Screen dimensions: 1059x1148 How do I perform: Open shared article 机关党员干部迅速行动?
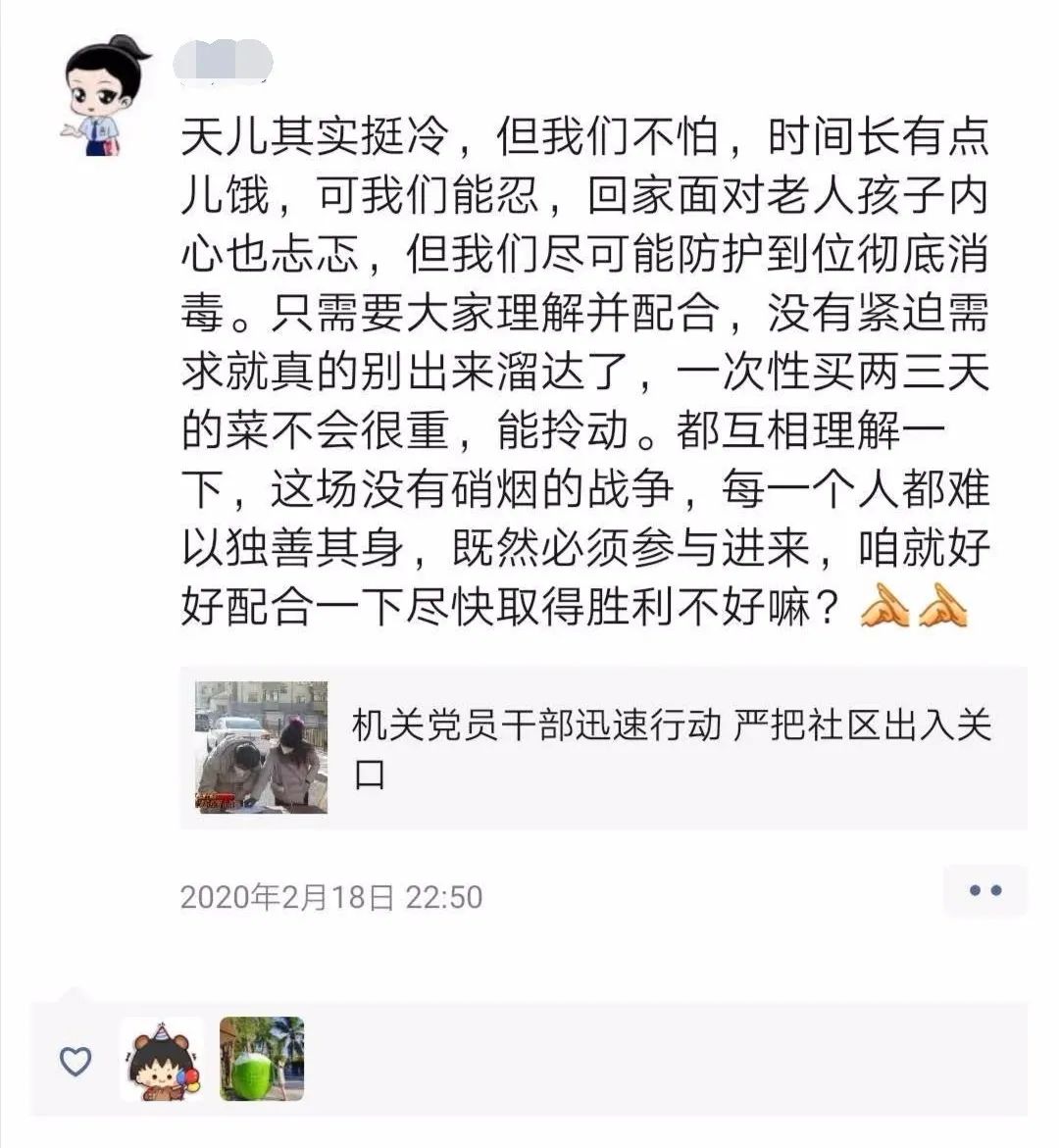(x=602, y=748)
